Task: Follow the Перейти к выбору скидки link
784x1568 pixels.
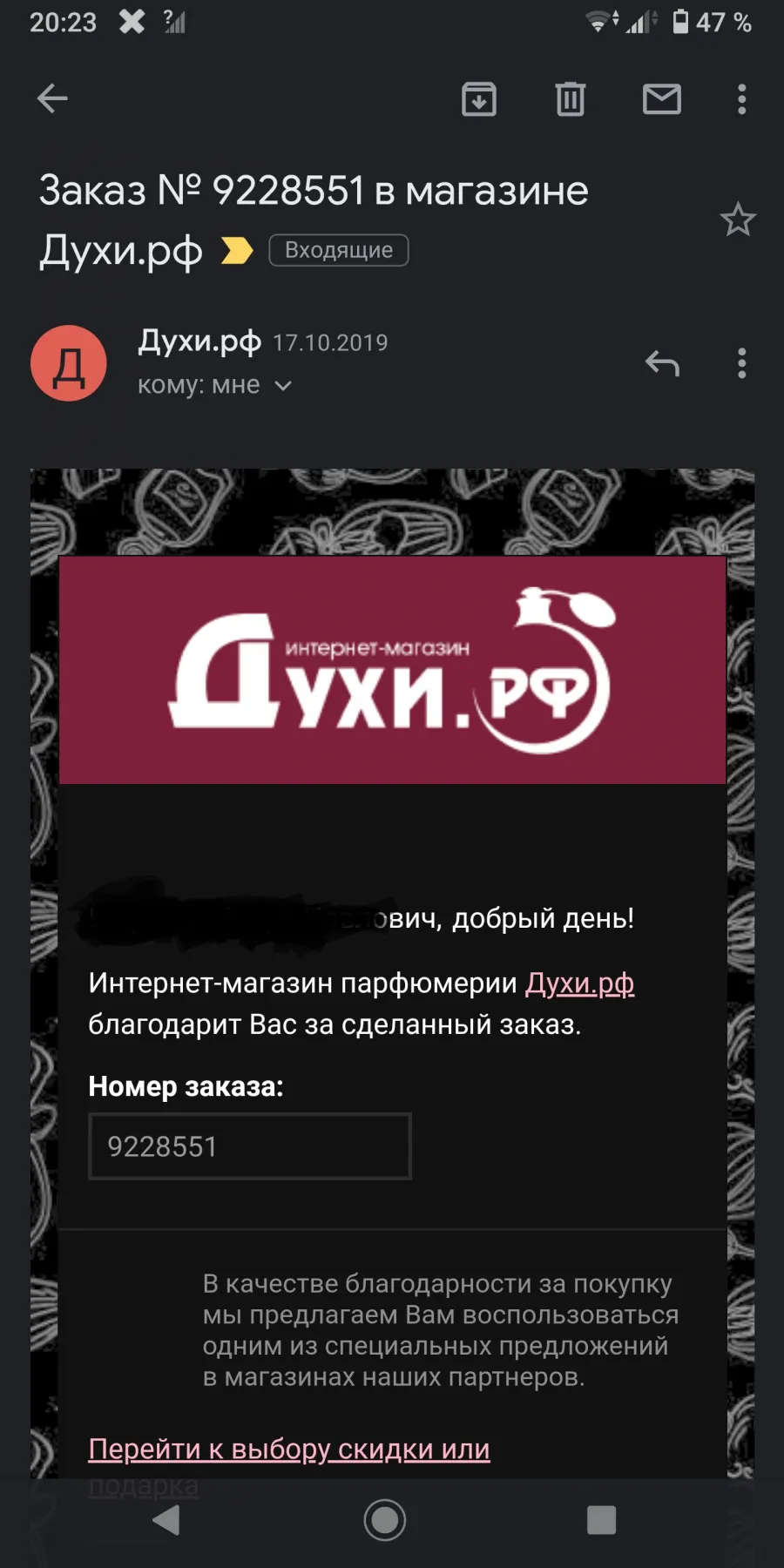Action: [289, 1450]
